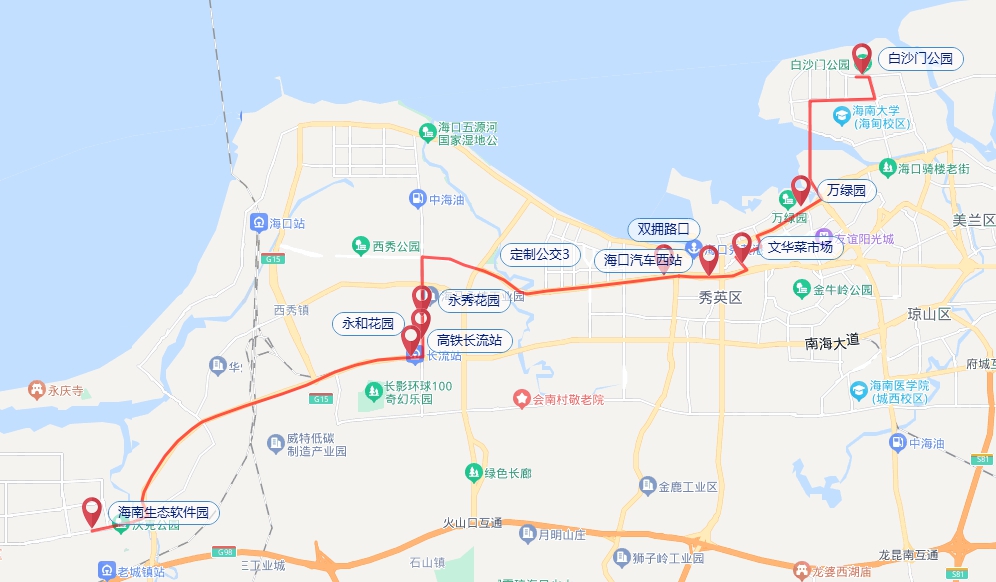
Task: Open the 高铁长流站 stop marker
Action: pos(411,337)
